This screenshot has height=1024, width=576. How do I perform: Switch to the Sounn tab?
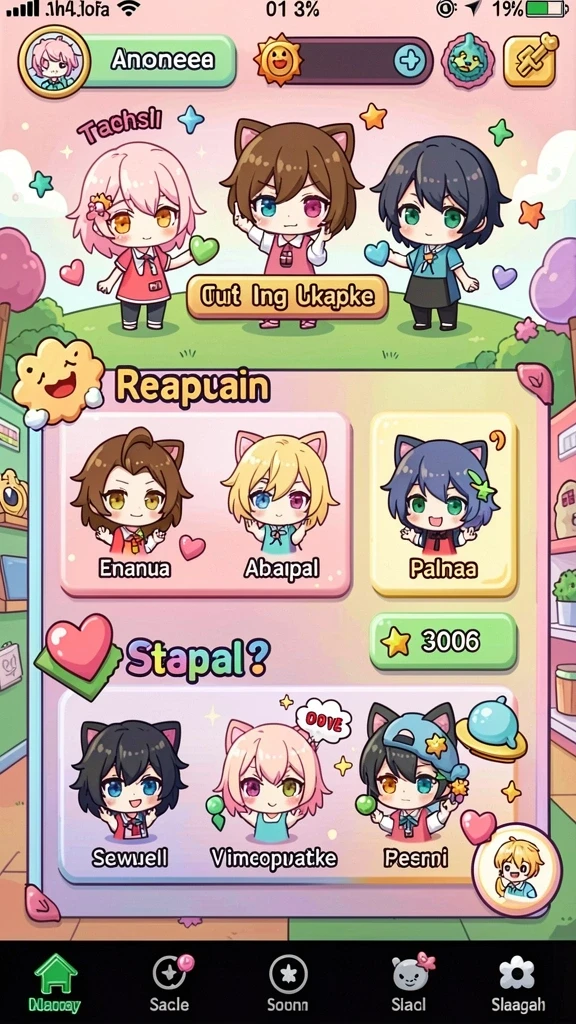[x=287, y=982]
